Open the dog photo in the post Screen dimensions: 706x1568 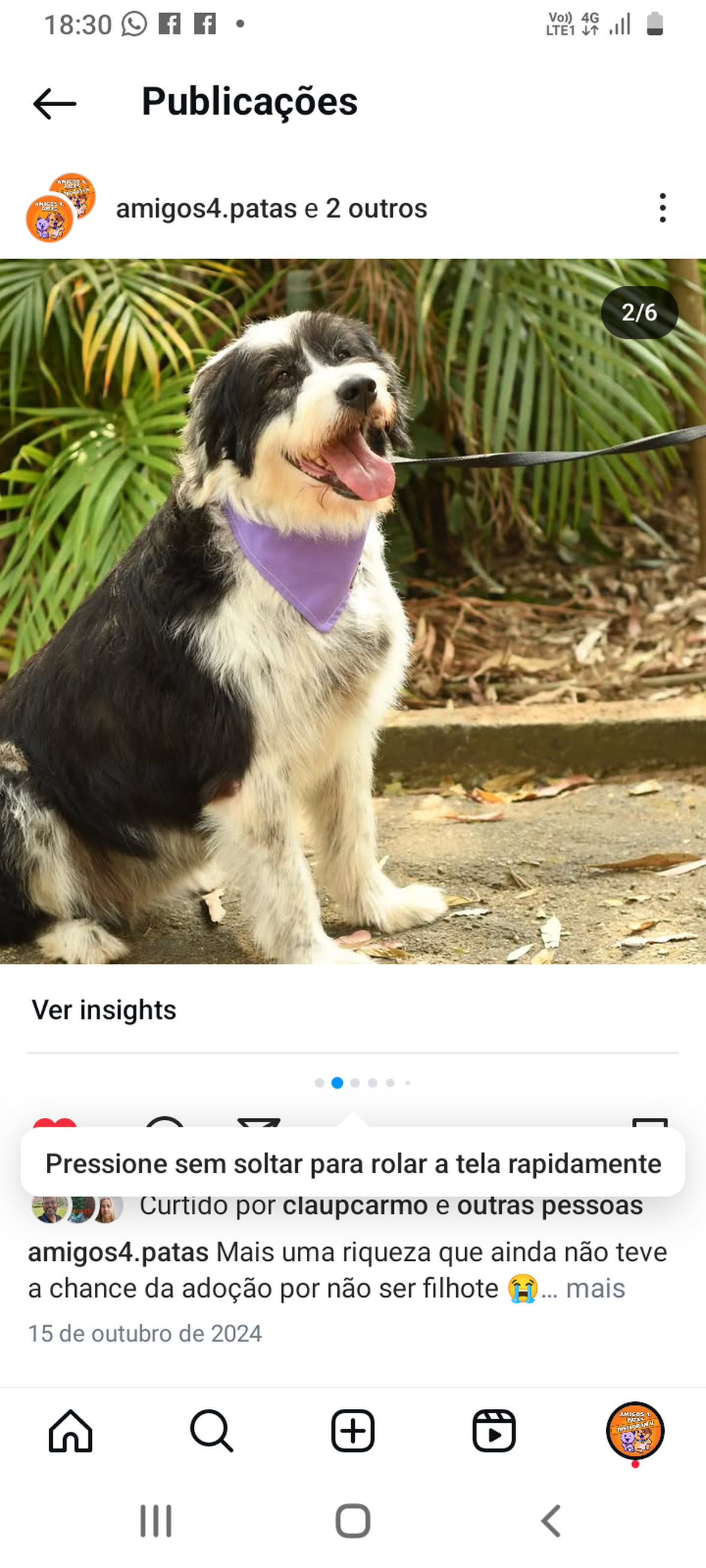[x=352, y=611]
